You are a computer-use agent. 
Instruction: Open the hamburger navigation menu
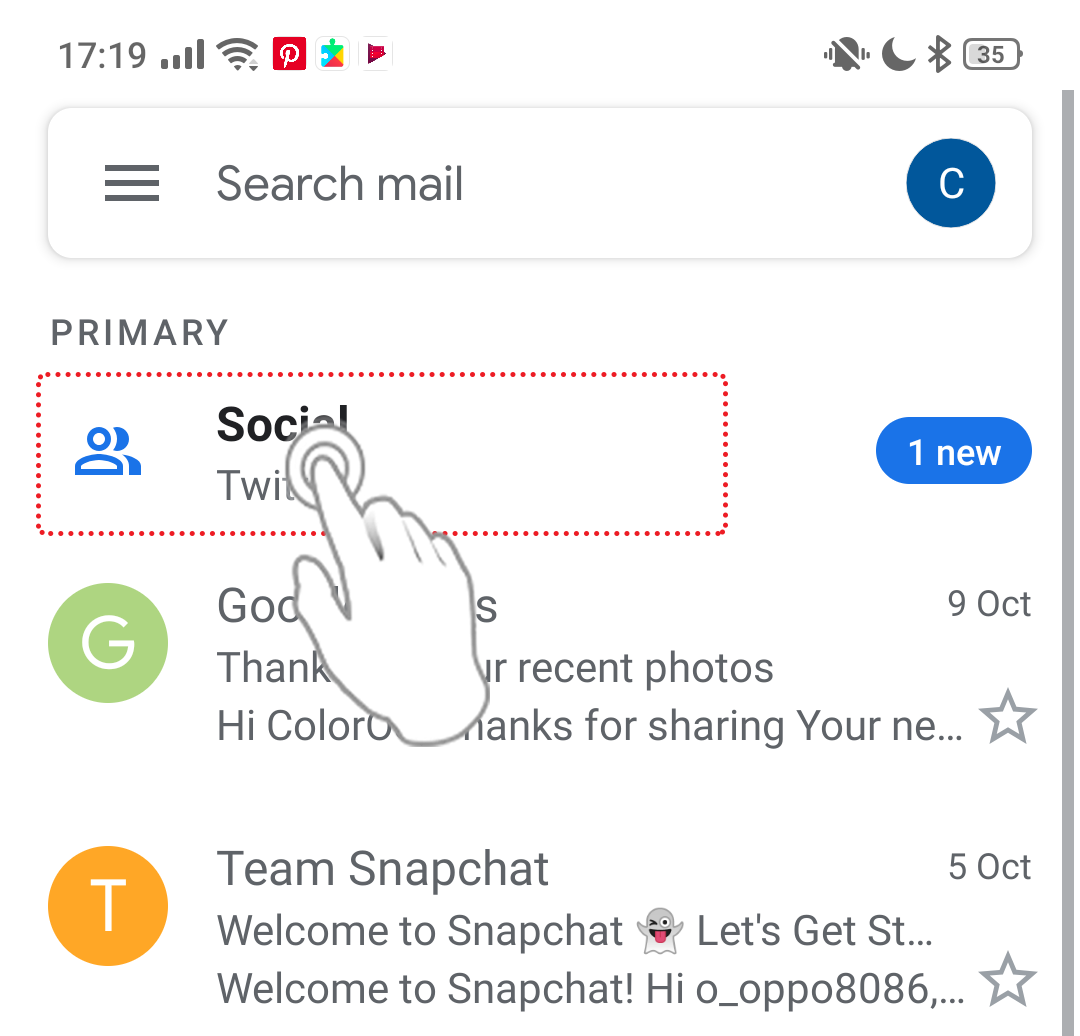click(x=132, y=184)
